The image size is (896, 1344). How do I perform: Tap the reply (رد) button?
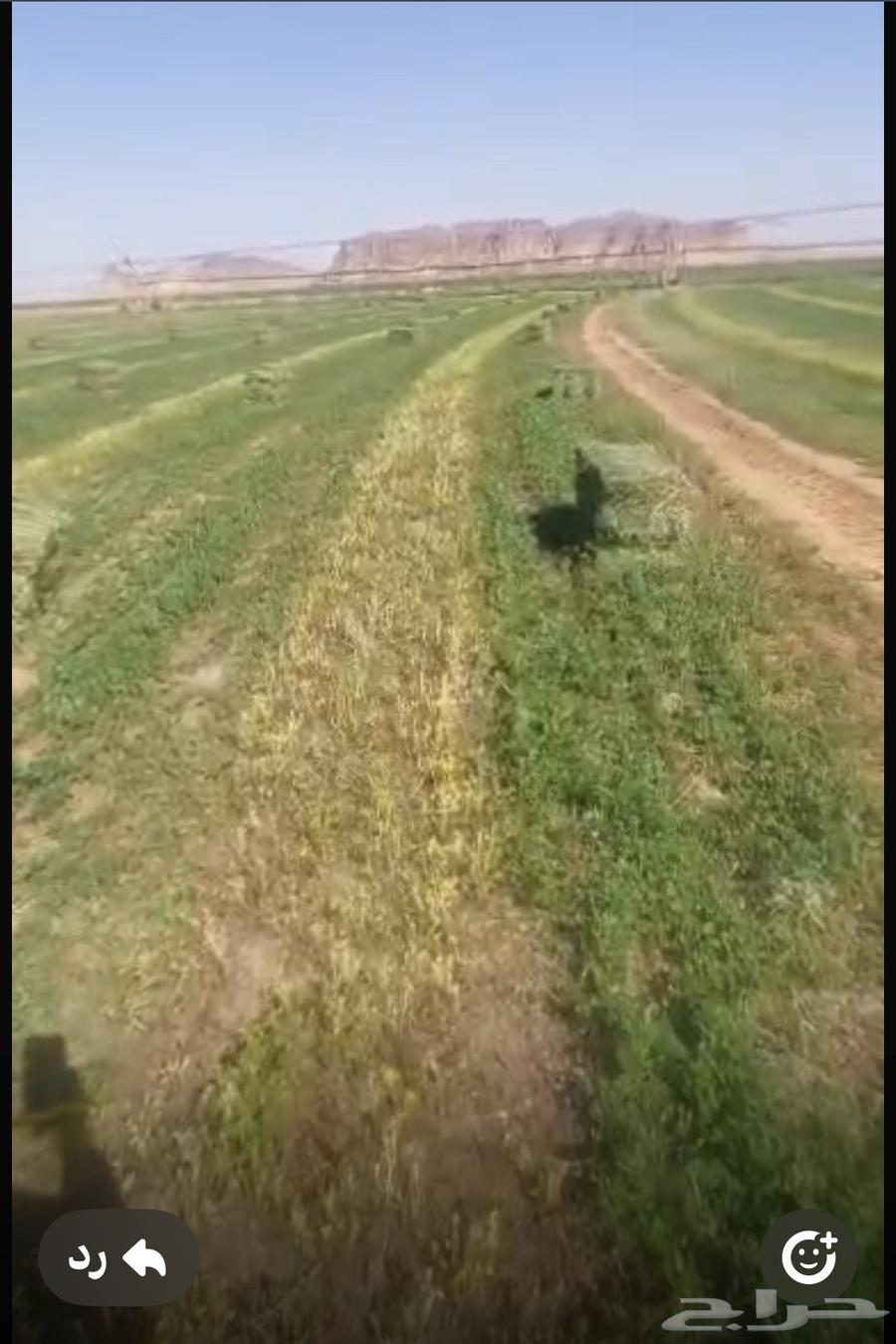pos(117,1259)
